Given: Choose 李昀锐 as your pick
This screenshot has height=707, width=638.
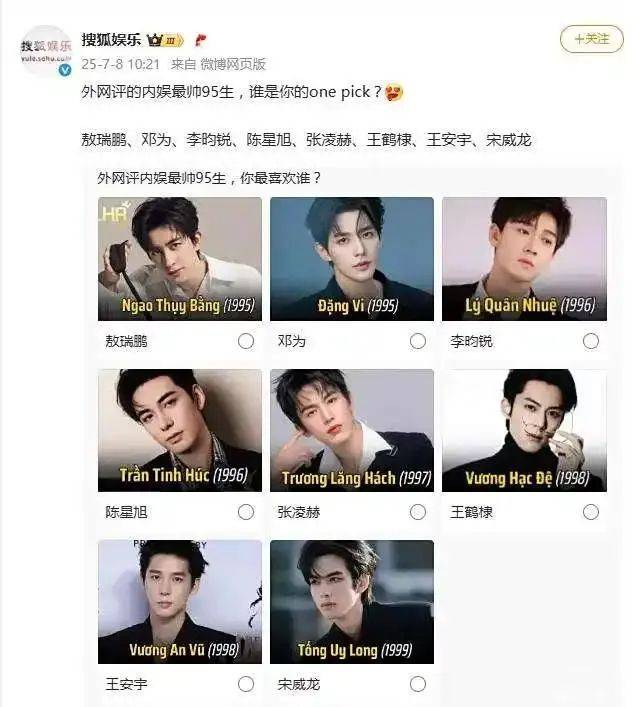Looking at the screenshot, I should click(590, 341).
